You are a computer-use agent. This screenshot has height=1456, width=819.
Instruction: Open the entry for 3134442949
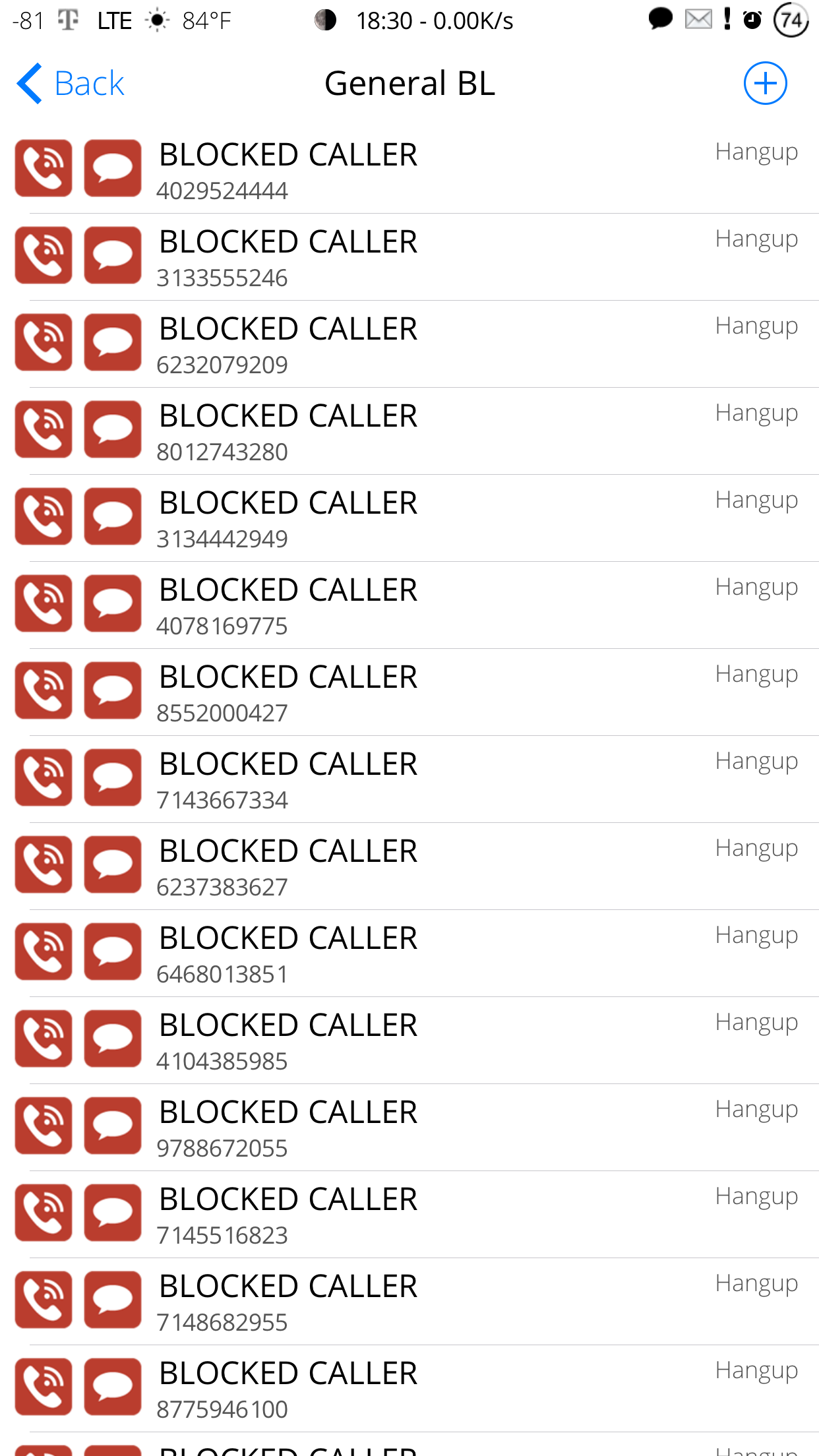click(409, 518)
